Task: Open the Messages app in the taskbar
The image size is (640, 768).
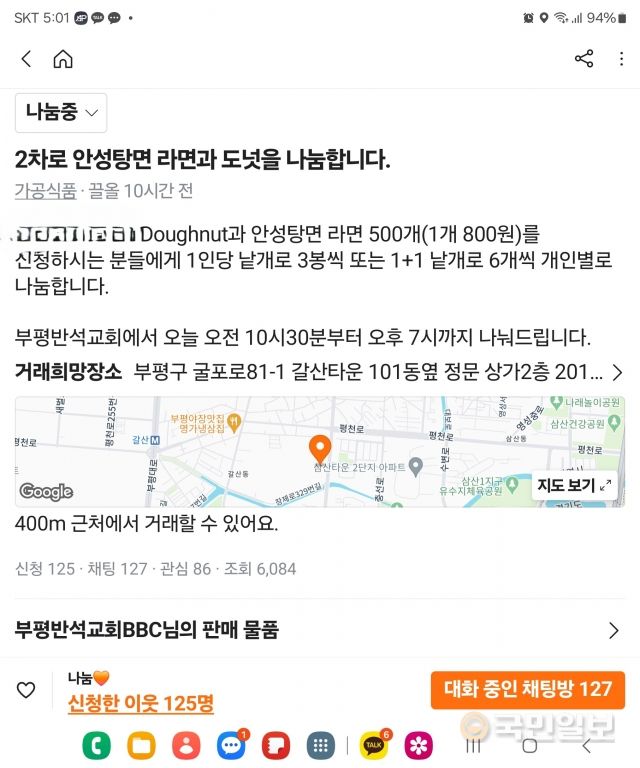Action: (x=231, y=745)
